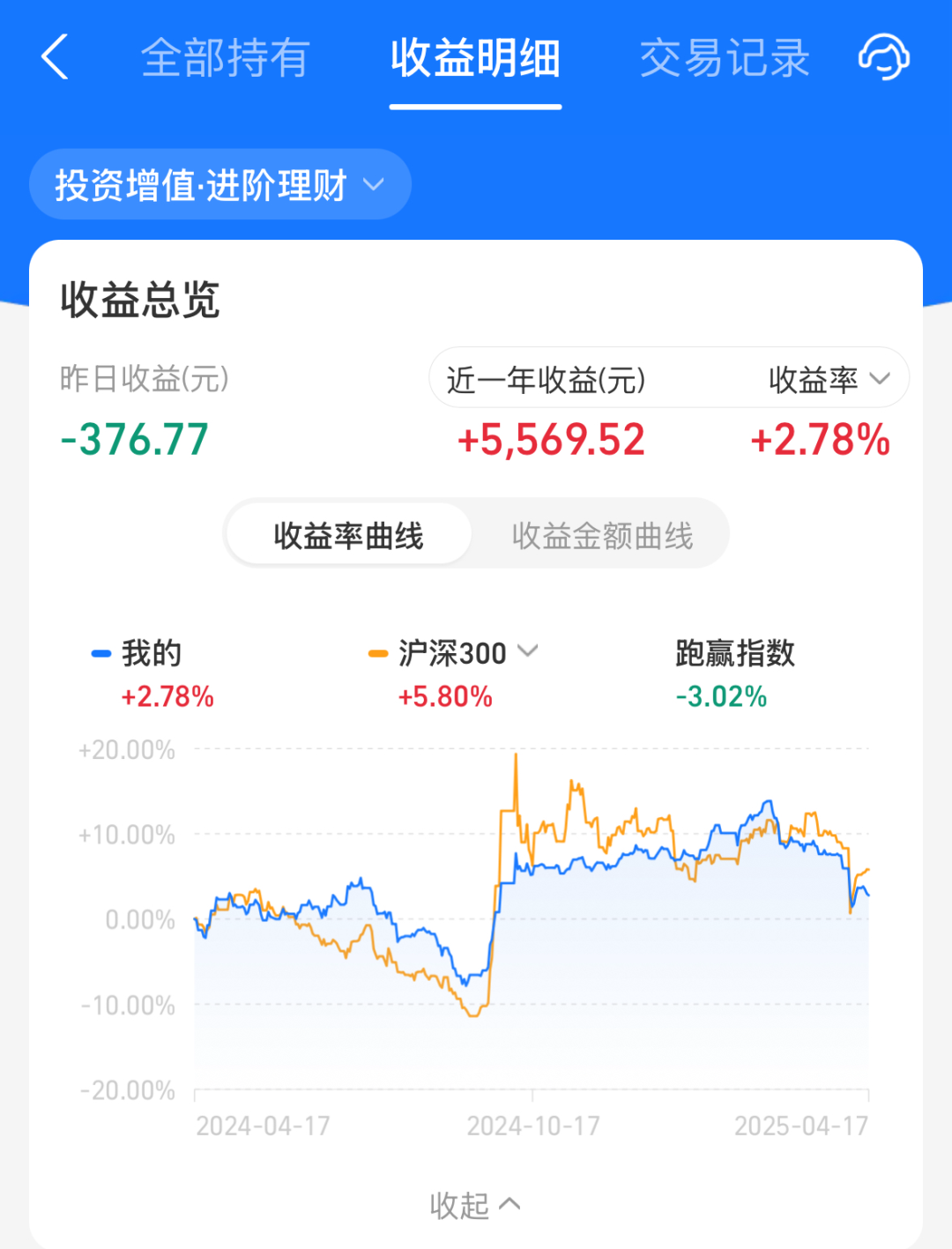The width and height of the screenshot is (952, 1249).
Task: Select the 收益明细 tab underline indicator
Action: pos(476,106)
